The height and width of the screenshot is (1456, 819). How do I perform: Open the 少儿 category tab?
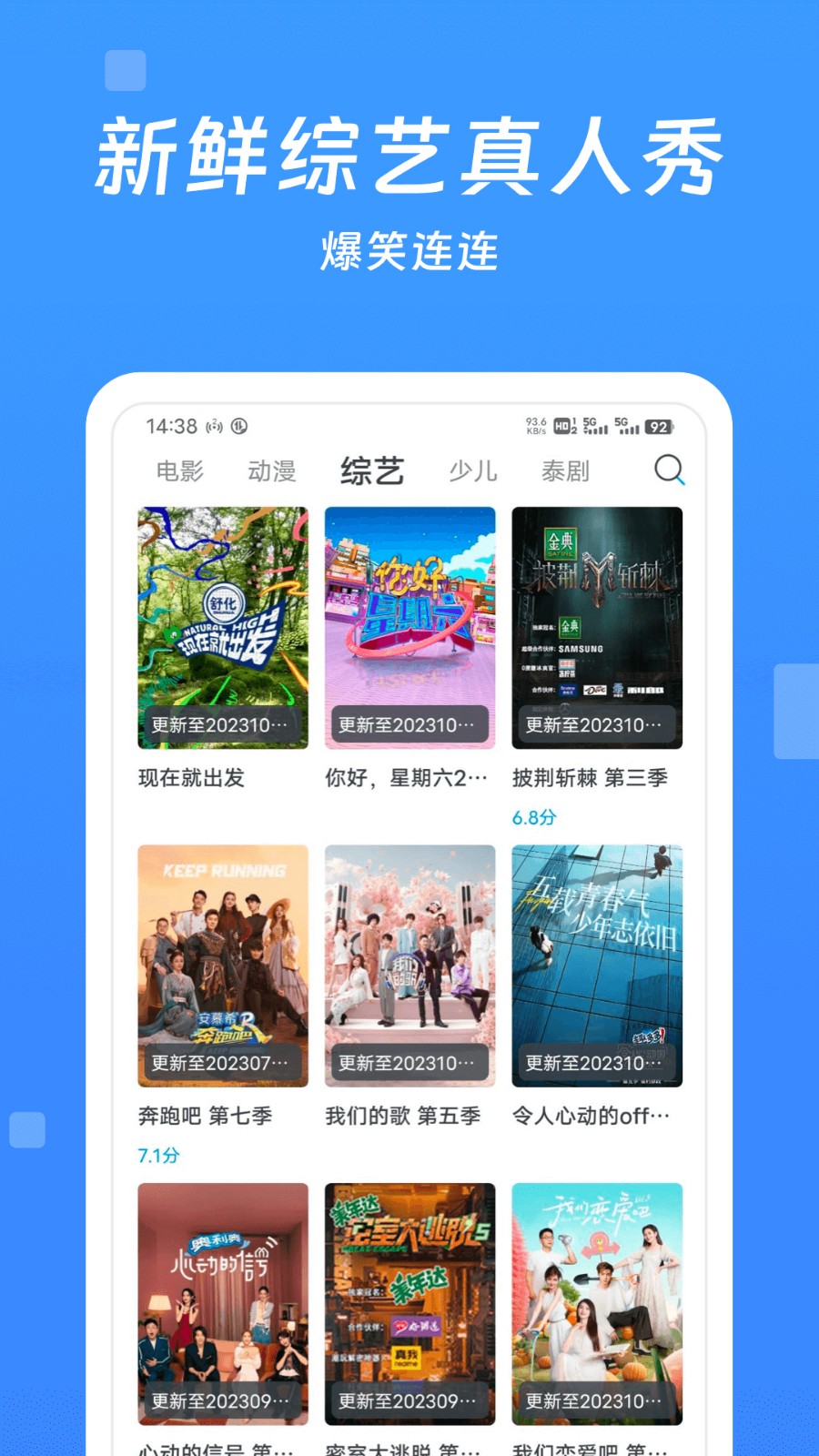pyautogui.click(x=470, y=470)
